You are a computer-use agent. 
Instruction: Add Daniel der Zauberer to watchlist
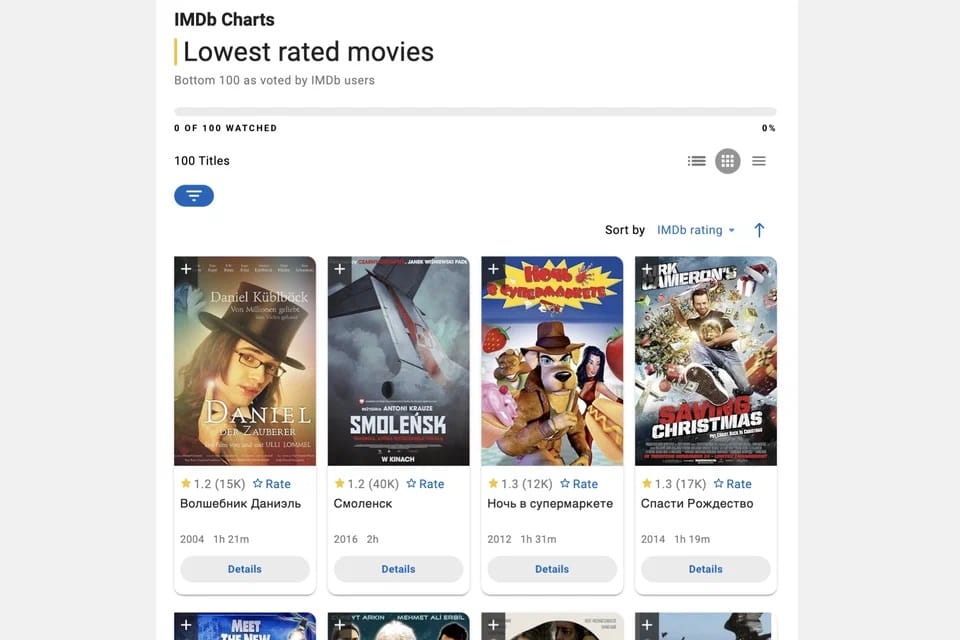(186, 269)
